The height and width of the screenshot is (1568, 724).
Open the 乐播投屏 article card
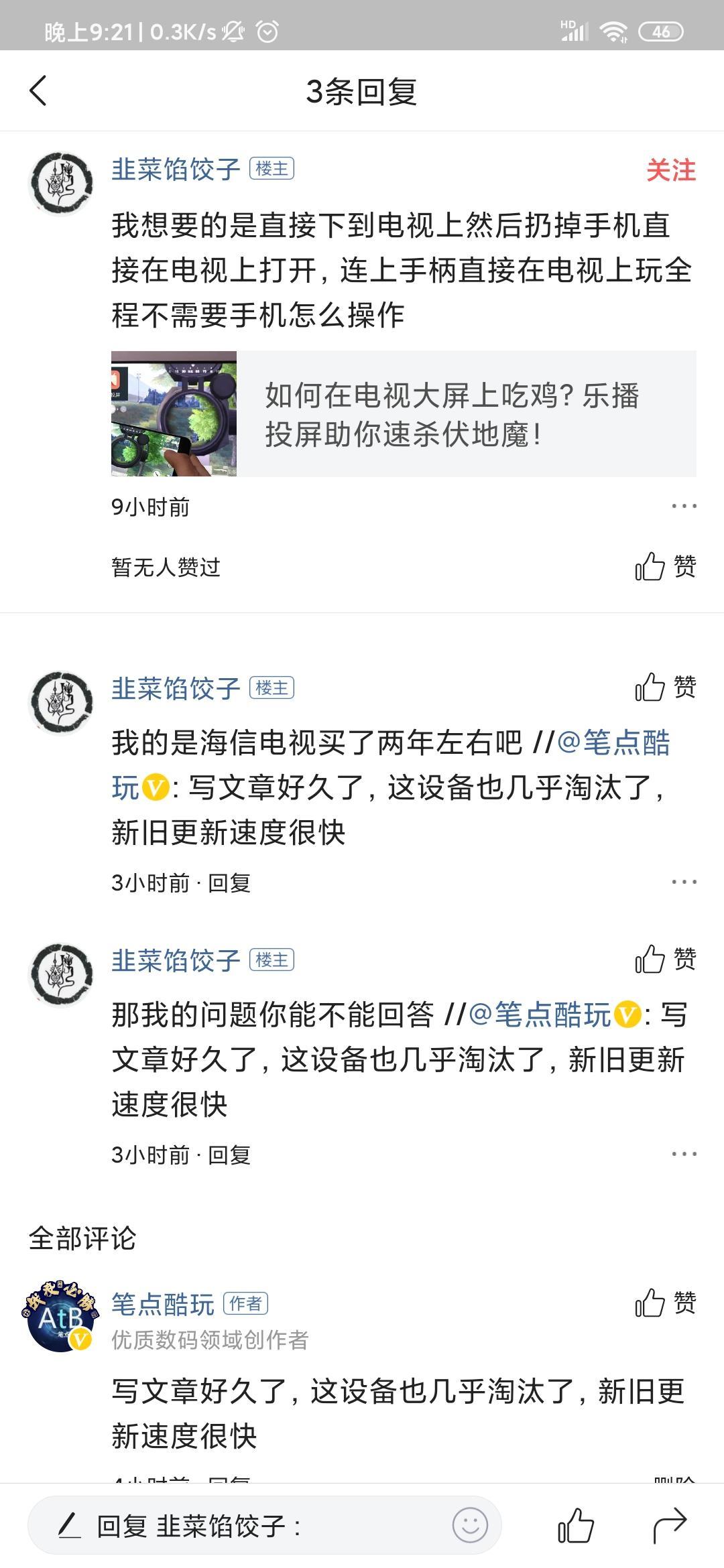(402, 413)
